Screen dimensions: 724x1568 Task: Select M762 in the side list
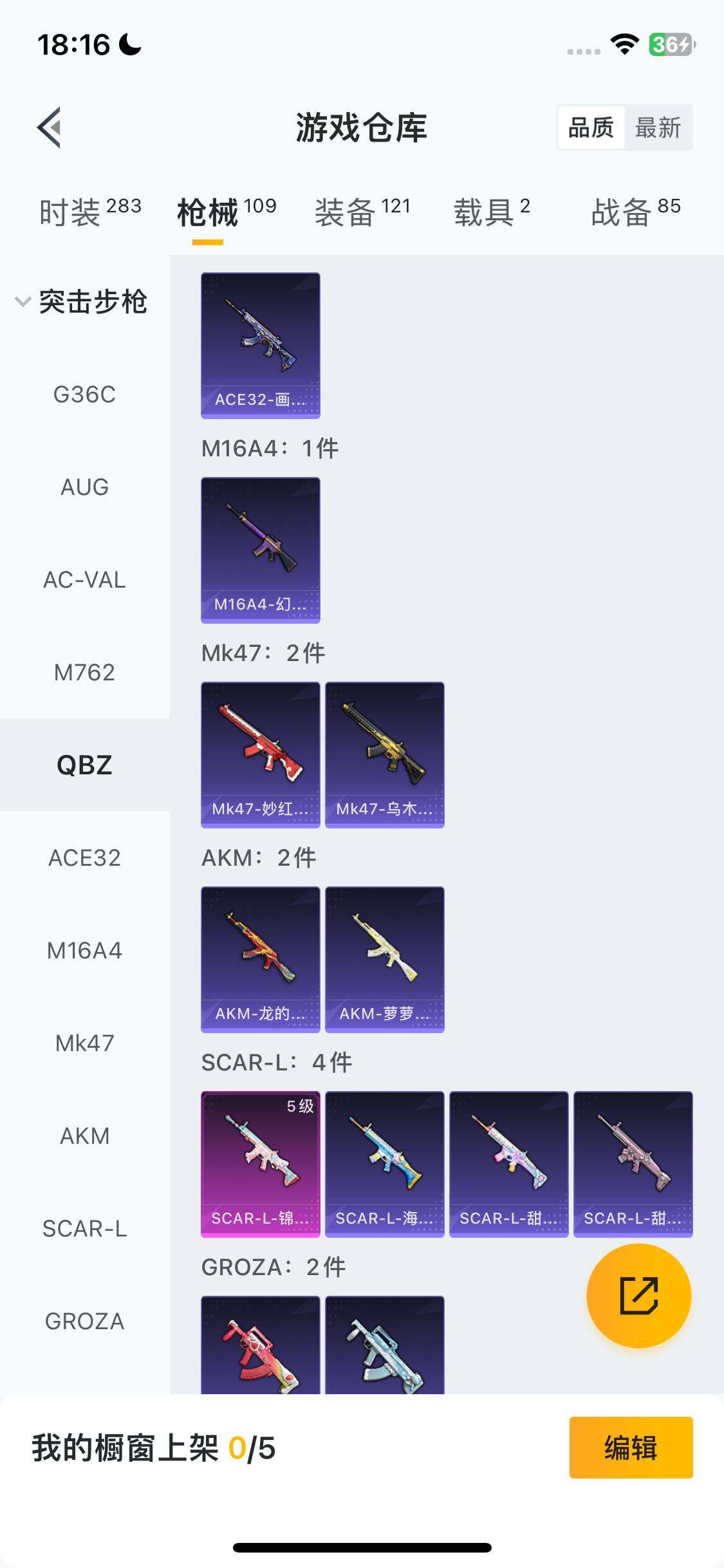click(x=84, y=673)
